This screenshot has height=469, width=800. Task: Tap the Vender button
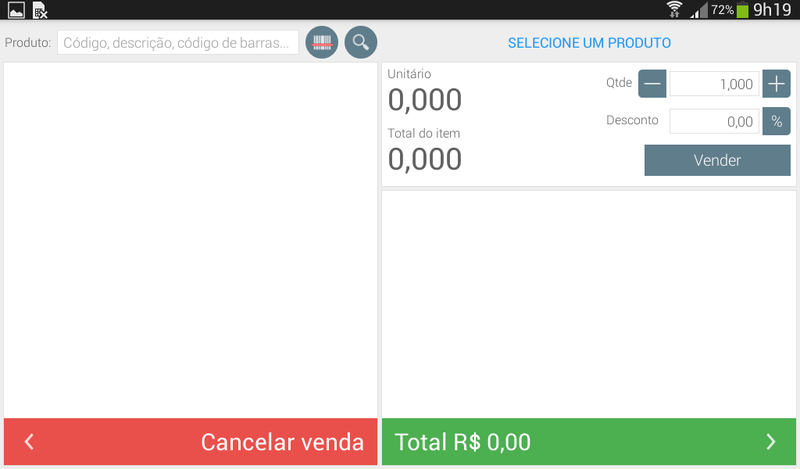click(717, 160)
